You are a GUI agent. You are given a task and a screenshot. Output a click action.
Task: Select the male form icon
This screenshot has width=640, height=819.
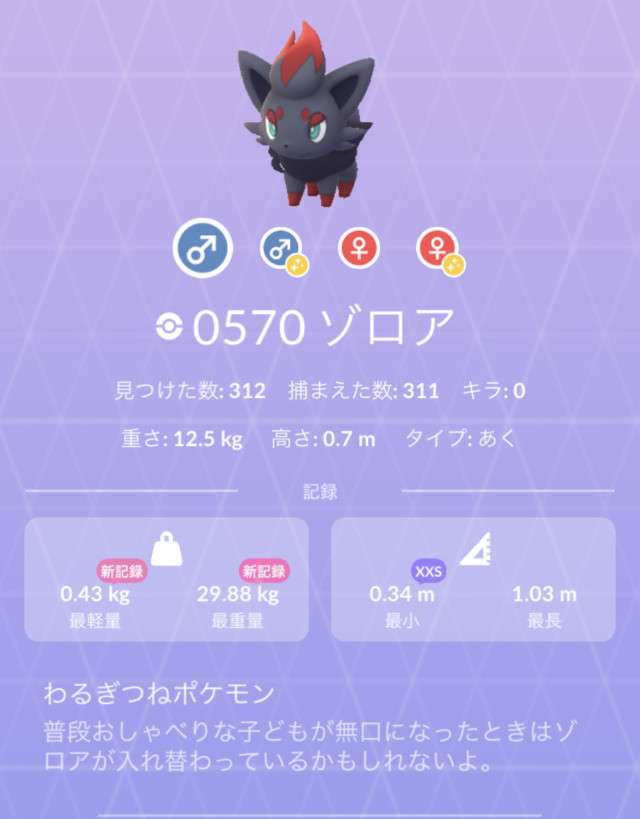[x=203, y=250]
